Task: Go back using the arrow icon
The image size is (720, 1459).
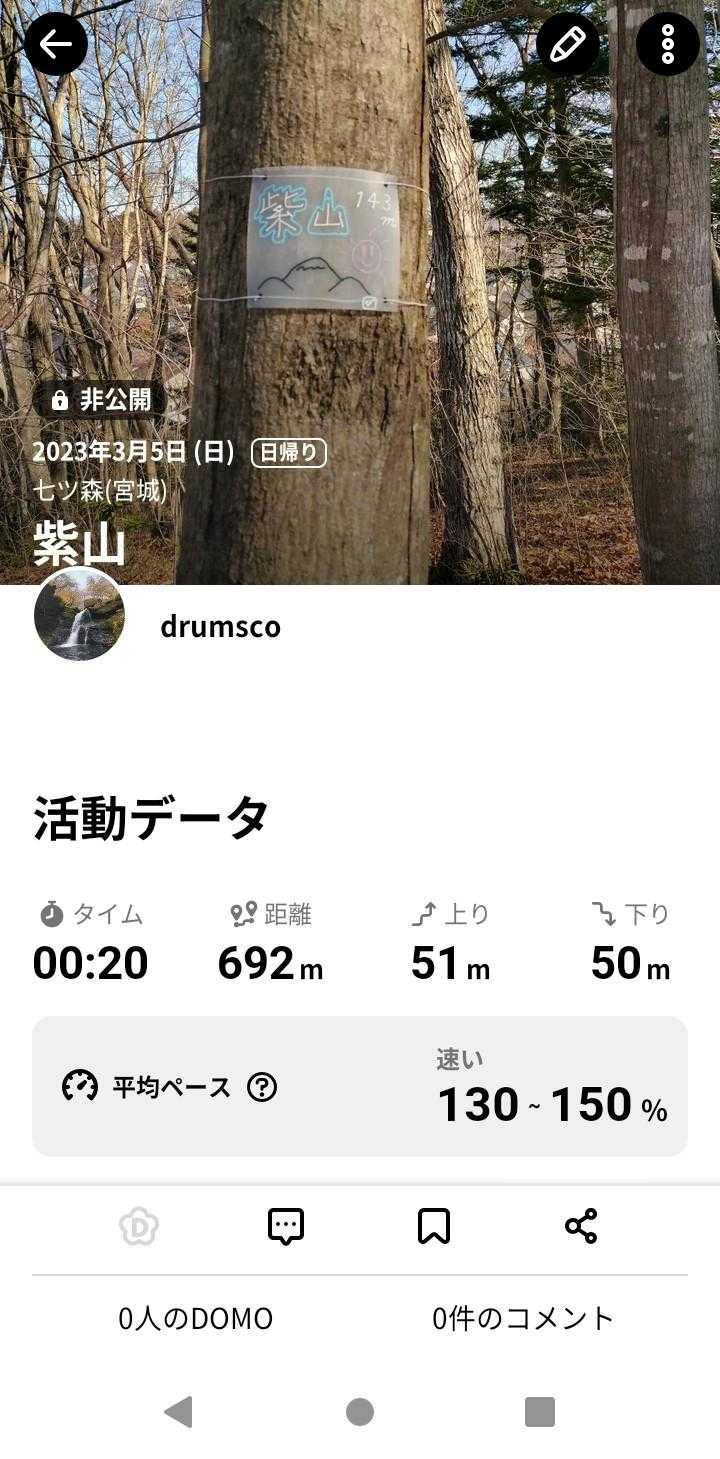Action: click(56, 44)
